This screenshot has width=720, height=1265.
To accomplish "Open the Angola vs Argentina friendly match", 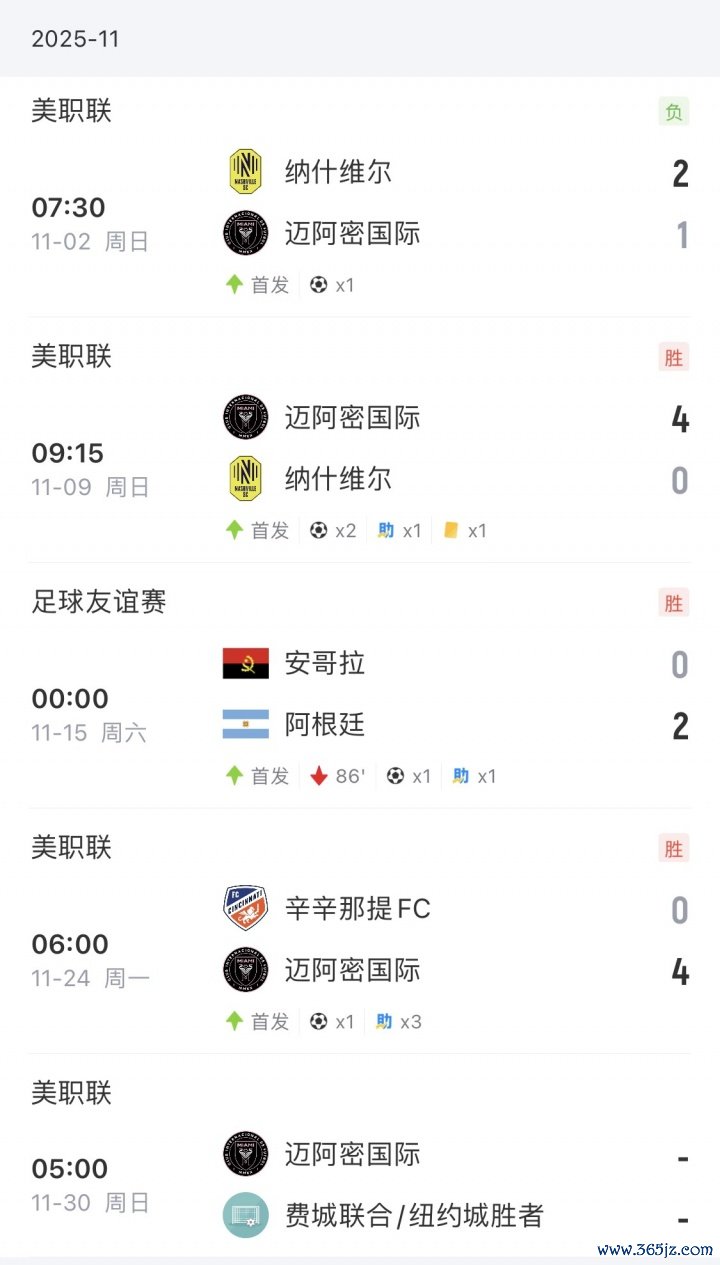I will pos(360,695).
